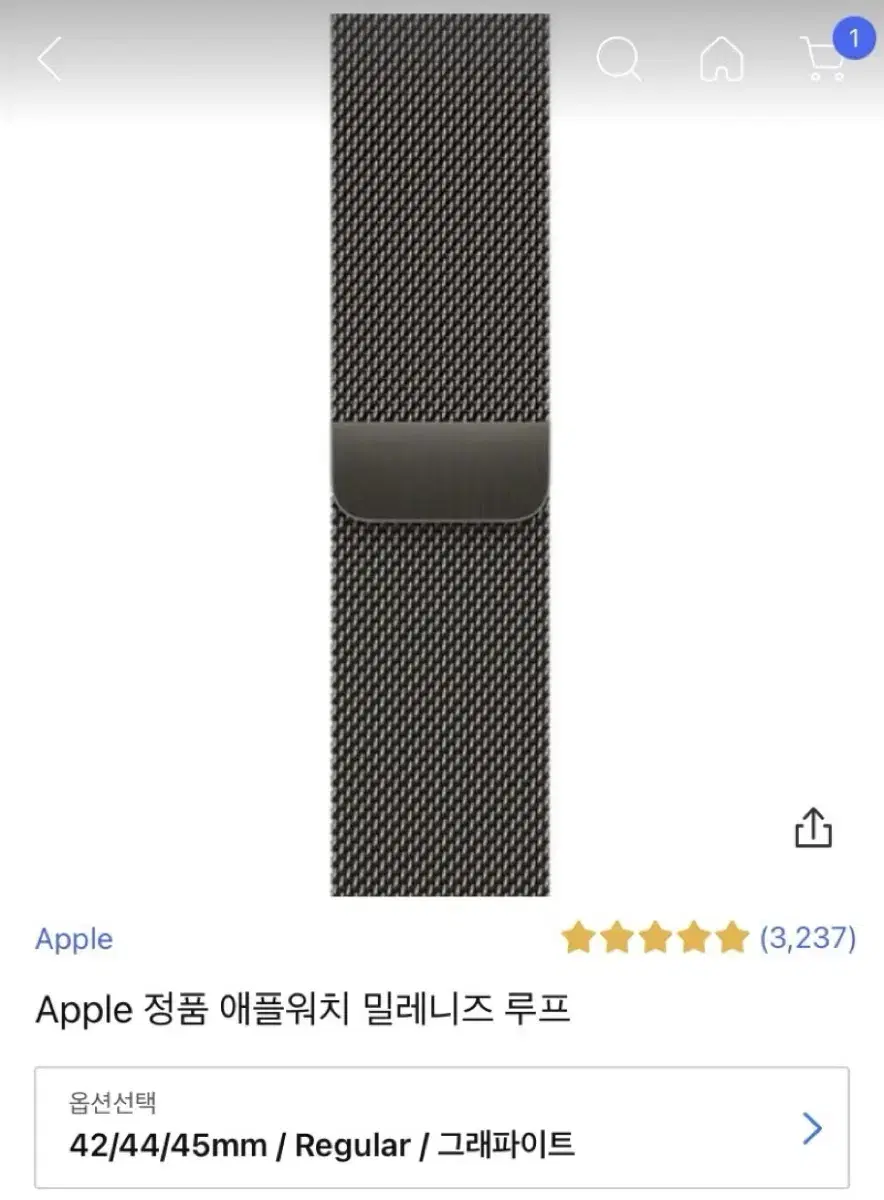
Task: Tap the fifth star of the rating row
Action: [x=731, y=938]
